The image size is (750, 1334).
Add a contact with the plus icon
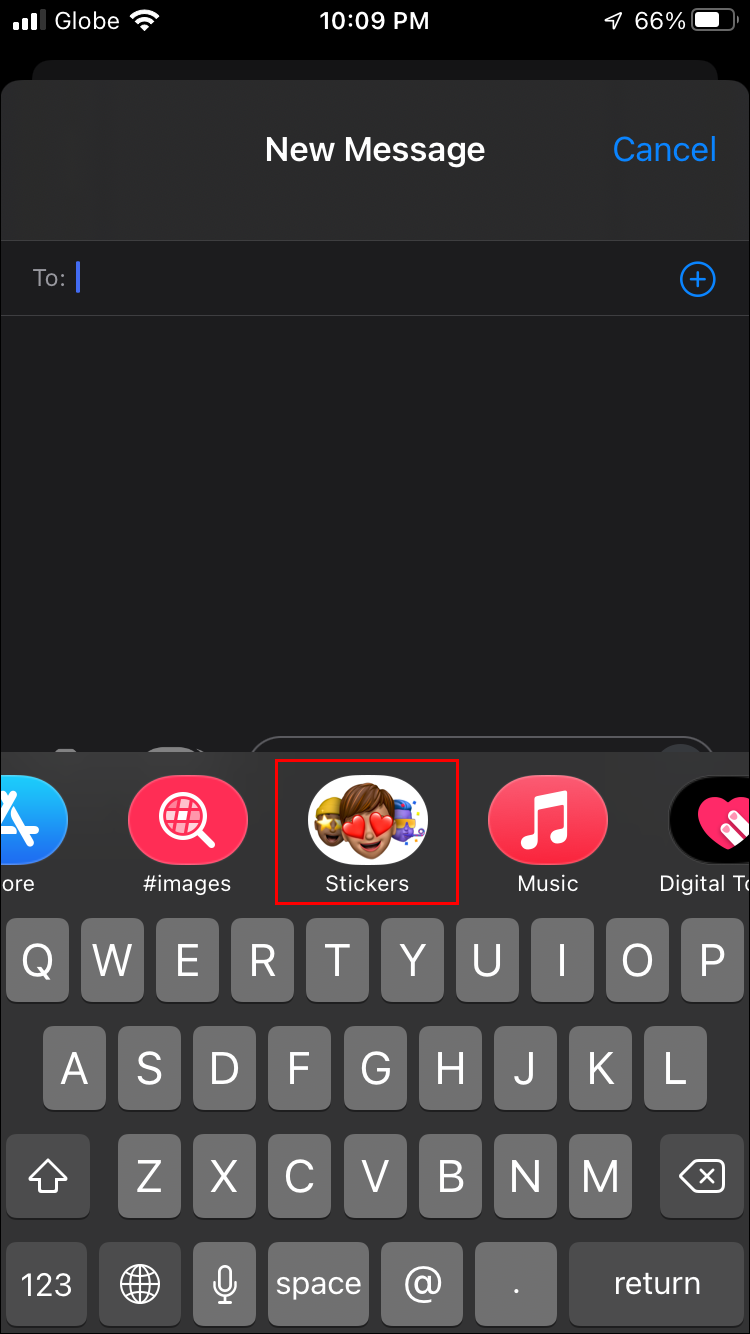(x=697, y=279)
